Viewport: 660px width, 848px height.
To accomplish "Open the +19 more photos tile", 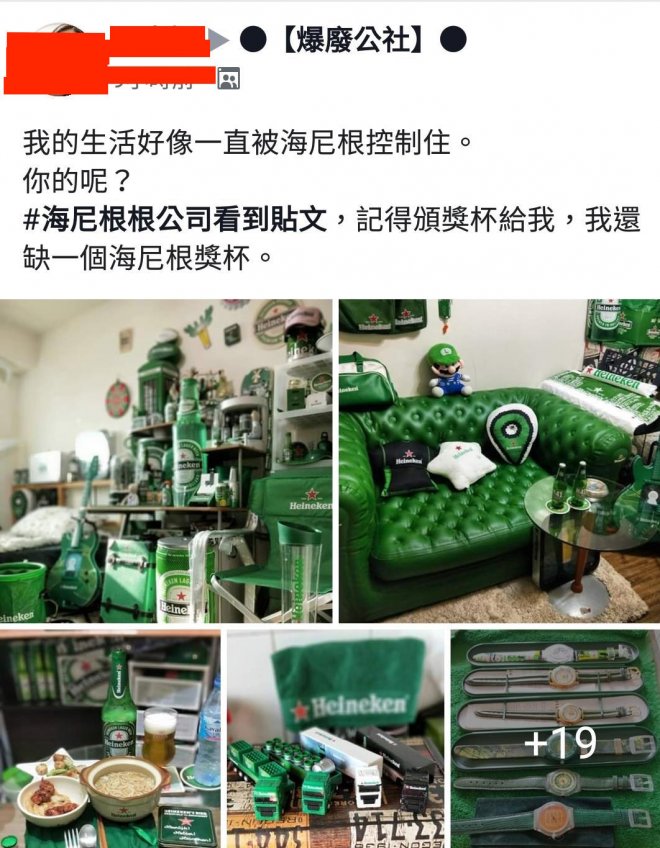I will point(555,738).
